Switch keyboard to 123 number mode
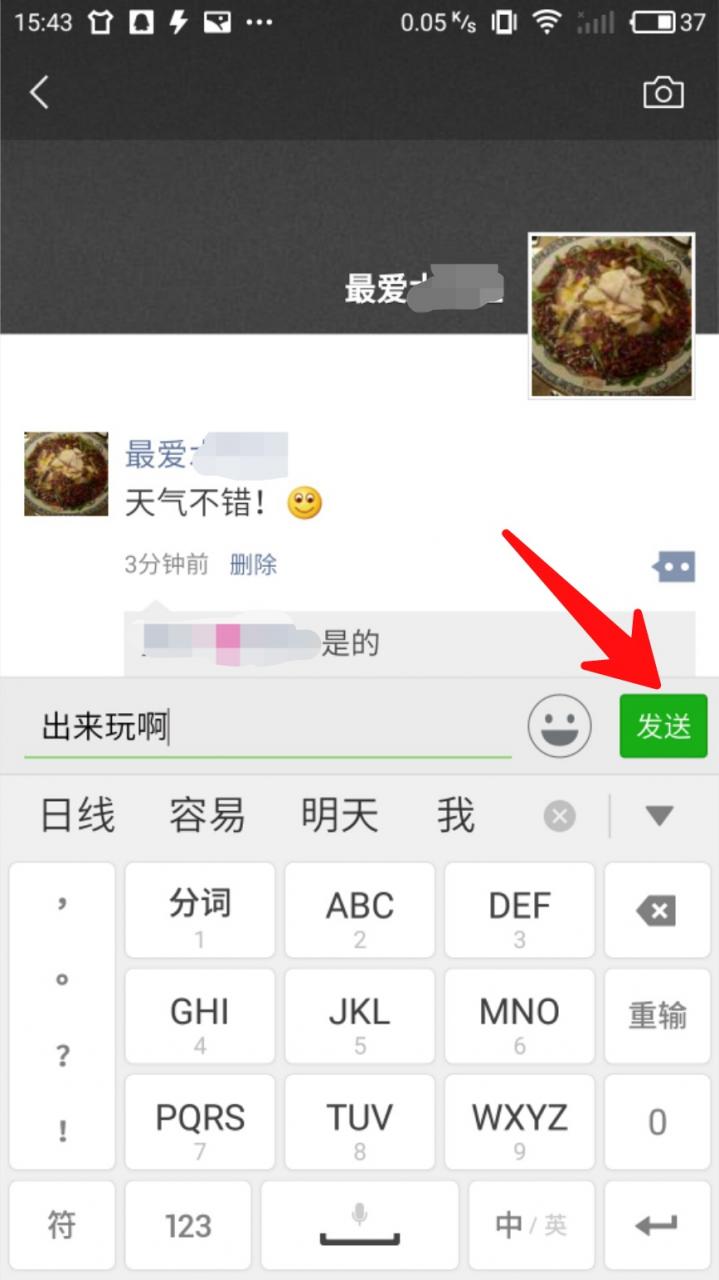Screen dimensions: 719x1280 pos(188,1225)
